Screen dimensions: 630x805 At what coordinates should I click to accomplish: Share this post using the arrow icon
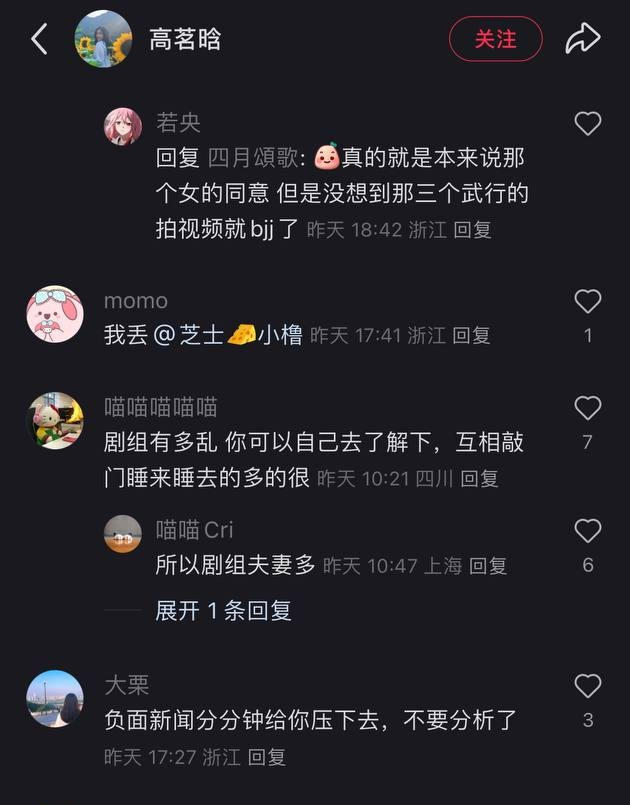582,39
